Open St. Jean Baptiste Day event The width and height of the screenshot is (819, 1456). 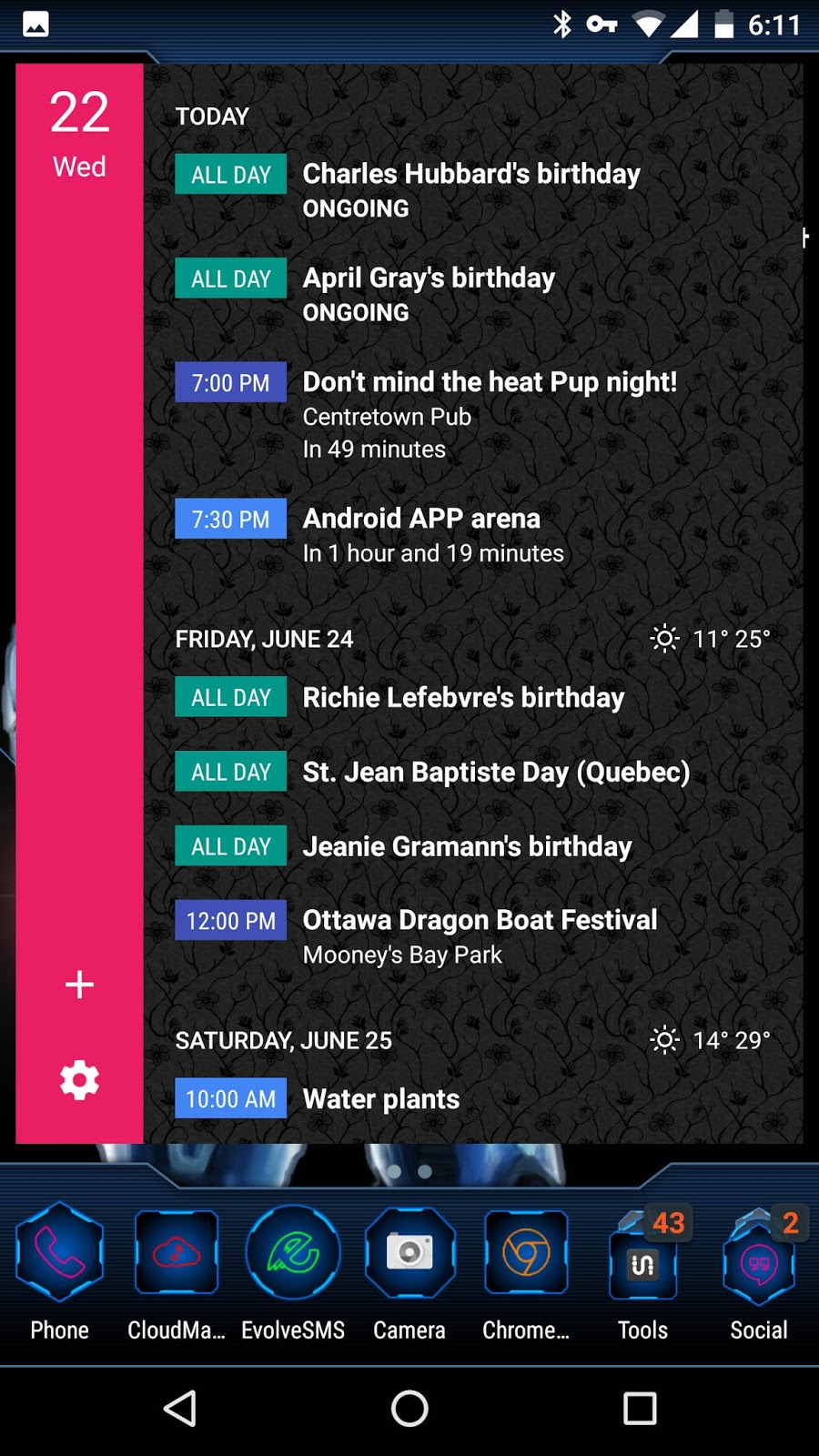coord(495,773)
